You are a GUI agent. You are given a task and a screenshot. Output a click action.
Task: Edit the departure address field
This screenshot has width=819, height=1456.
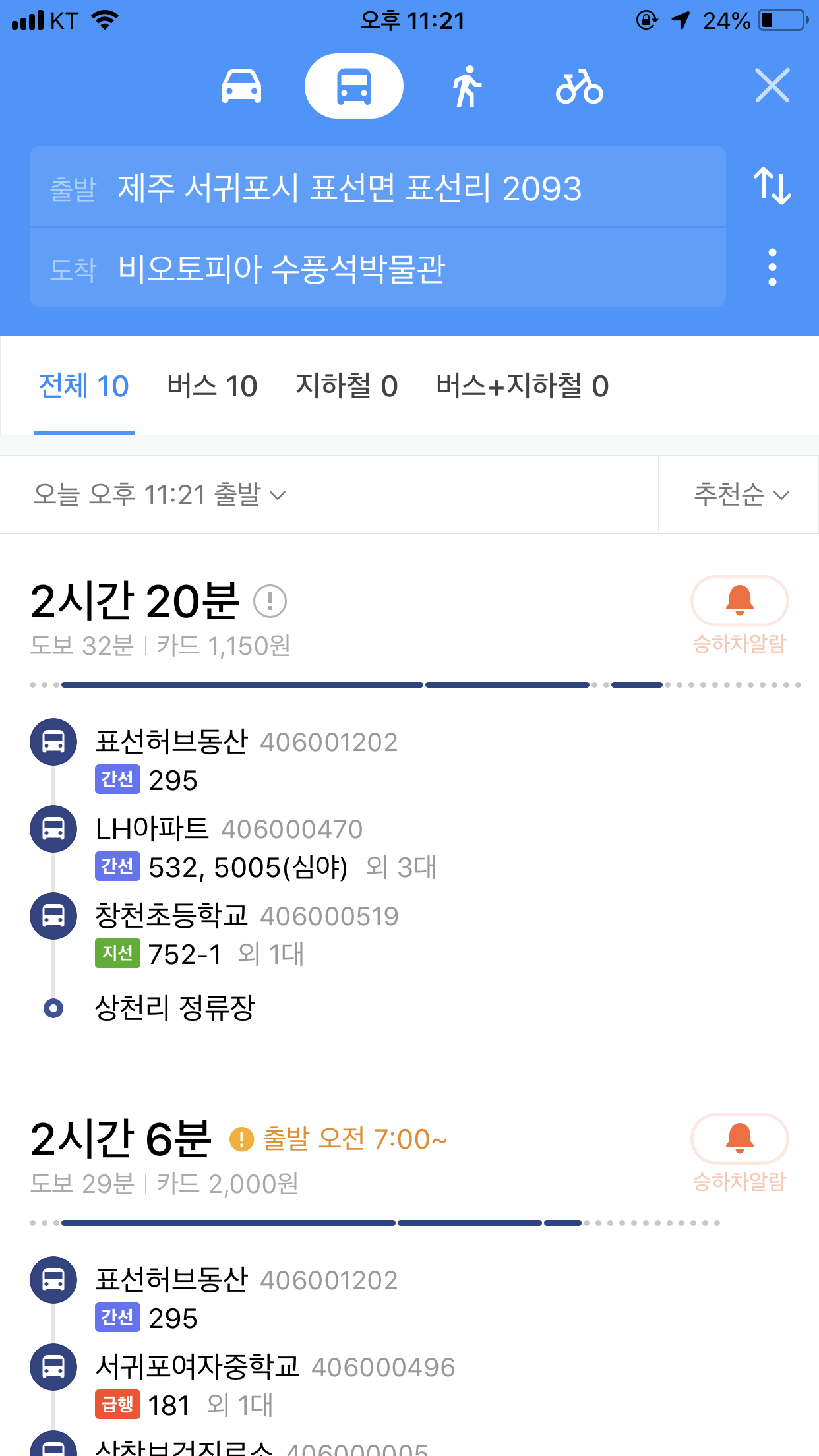click(x=378, y=187)
